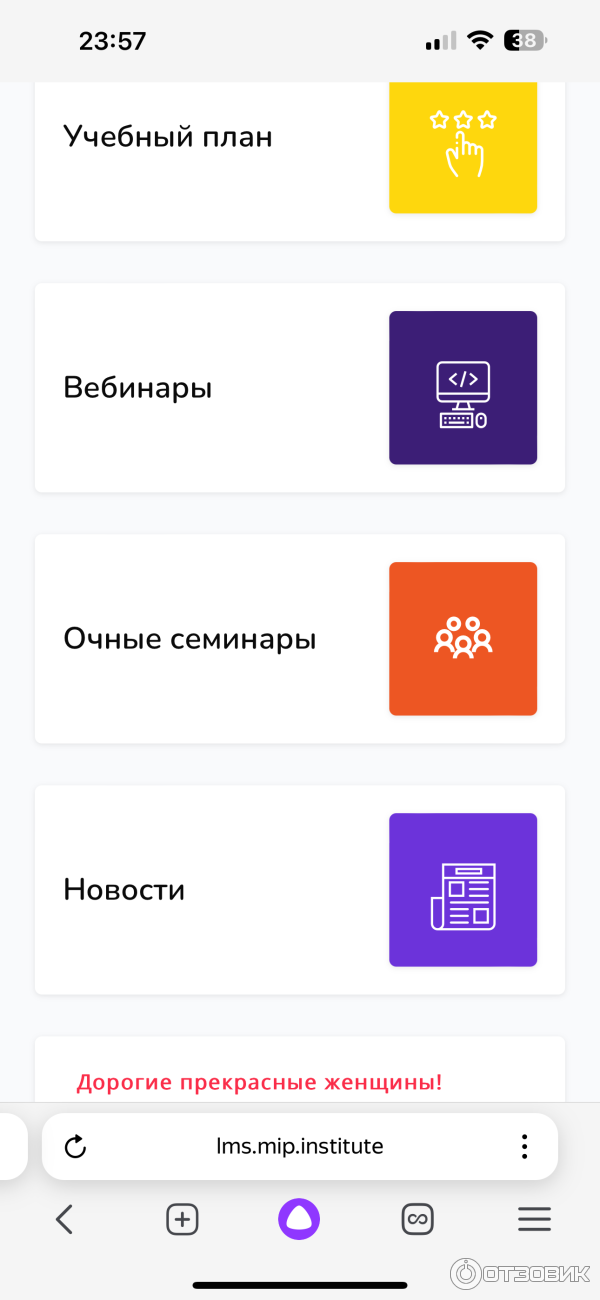Viewport: 600px width, 1300px height.
Task: Tap the lms.mip.institute address bar
Action: 300,1146
